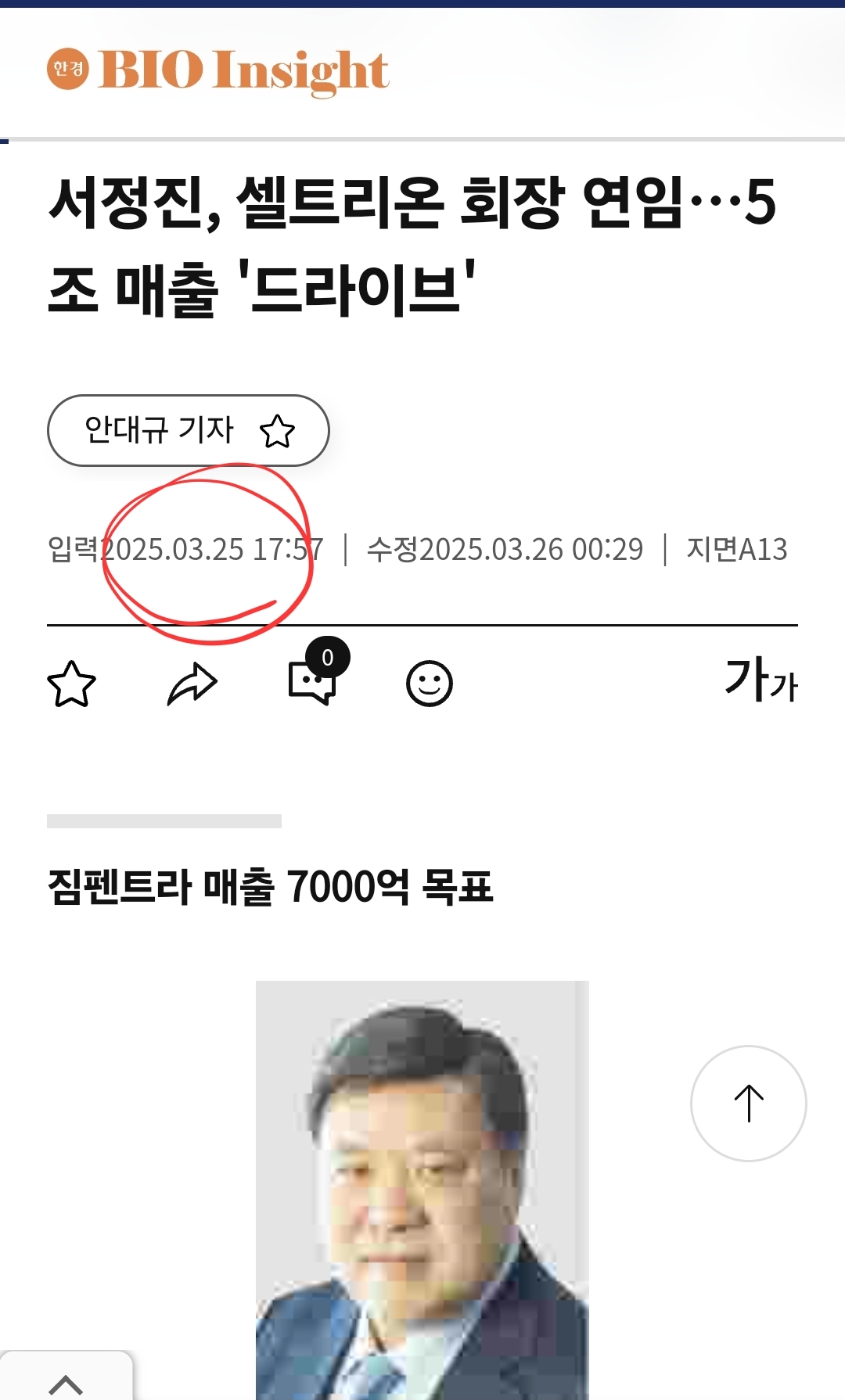Share this article
The image size is (845, 1400).
pyautogui.click(x=192, y=684)
